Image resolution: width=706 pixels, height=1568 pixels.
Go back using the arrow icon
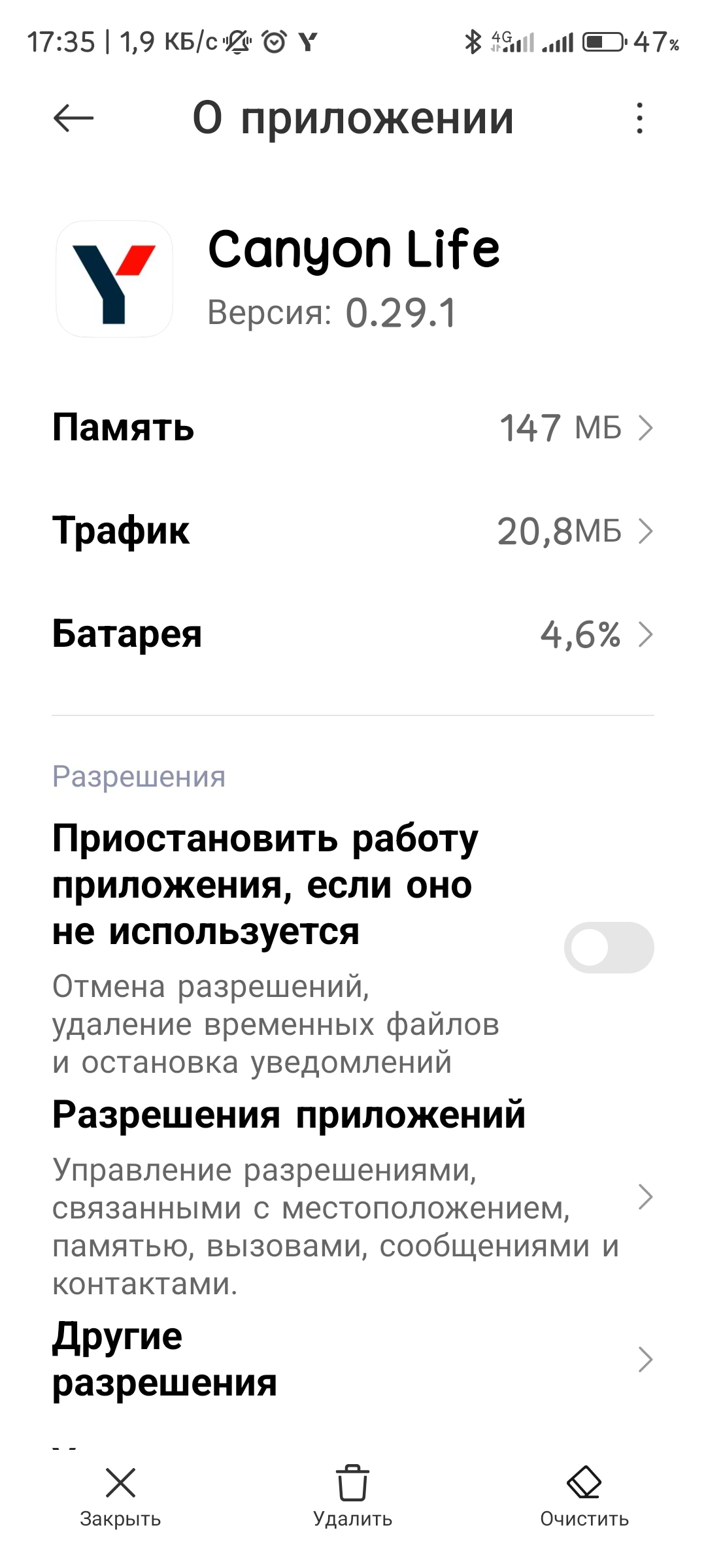[x=73, y=118]
